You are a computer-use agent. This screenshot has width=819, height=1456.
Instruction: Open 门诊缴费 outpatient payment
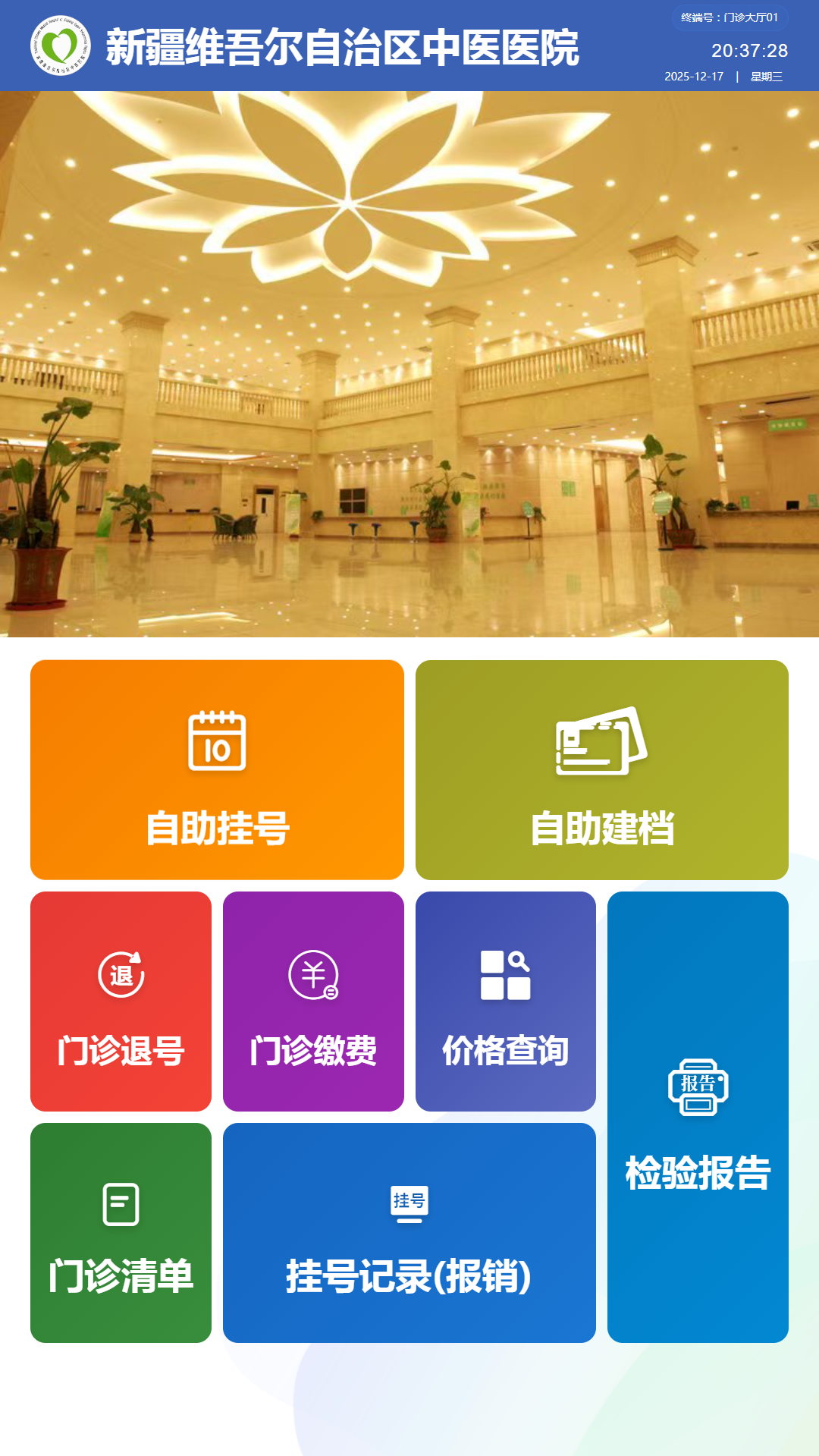pos(313,1001)
